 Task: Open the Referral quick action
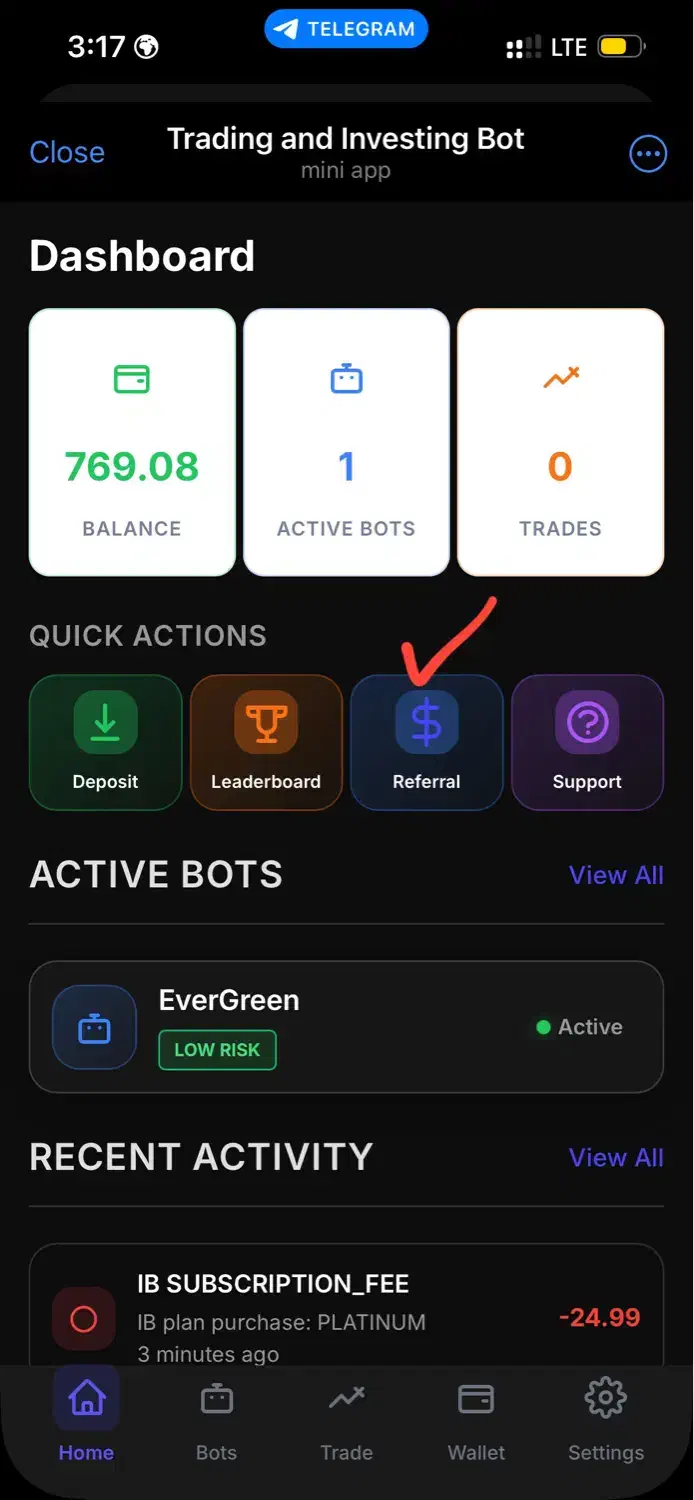426,741
